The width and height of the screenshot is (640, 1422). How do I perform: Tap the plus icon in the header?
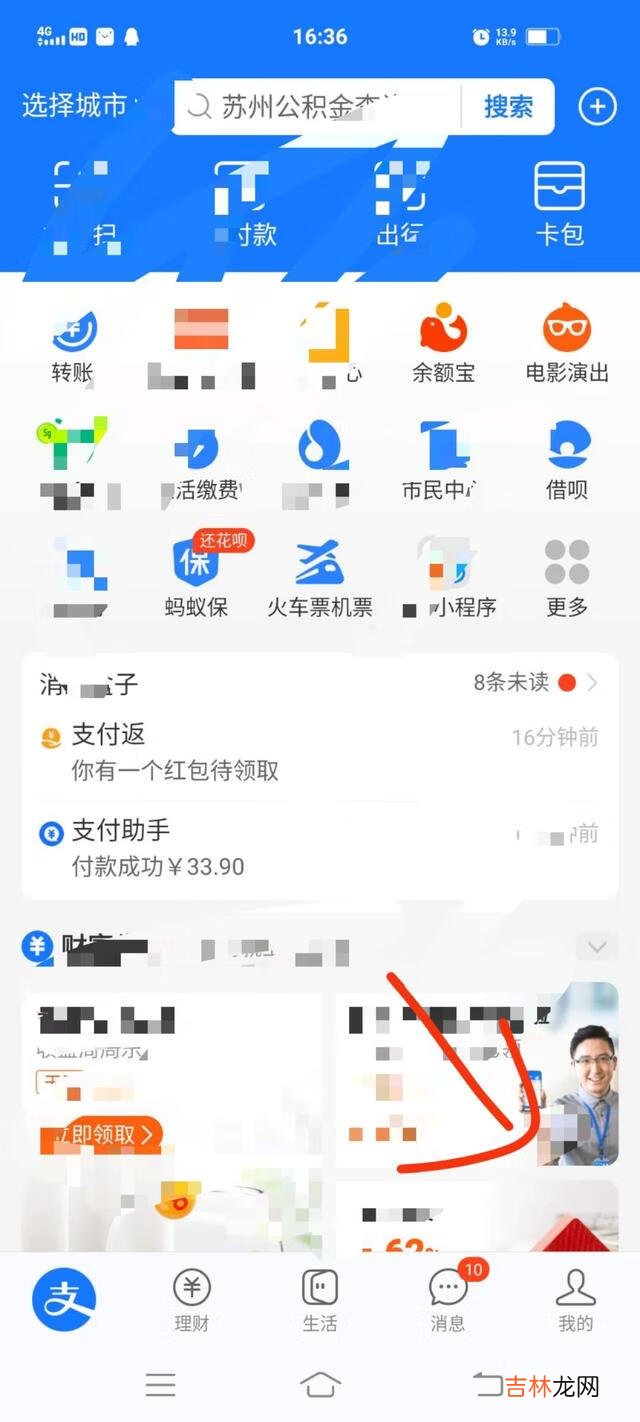tap(597, 106)
